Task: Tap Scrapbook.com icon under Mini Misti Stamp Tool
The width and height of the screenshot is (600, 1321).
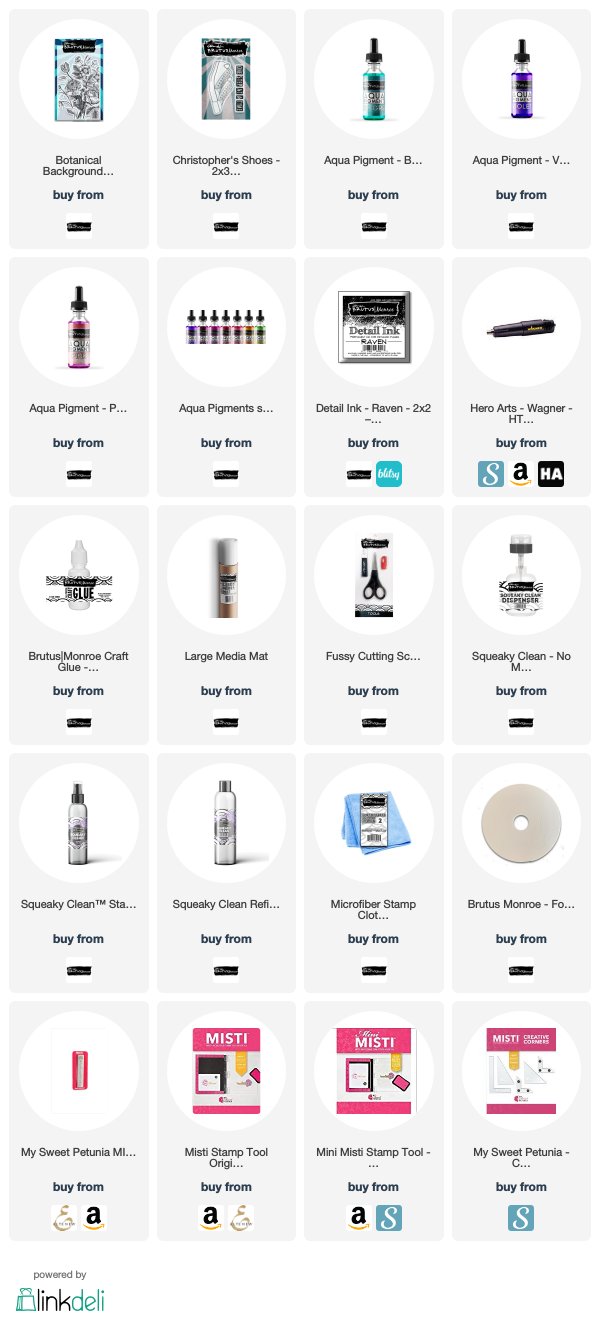Action: pyautogui.click(x=390, y=1218)
